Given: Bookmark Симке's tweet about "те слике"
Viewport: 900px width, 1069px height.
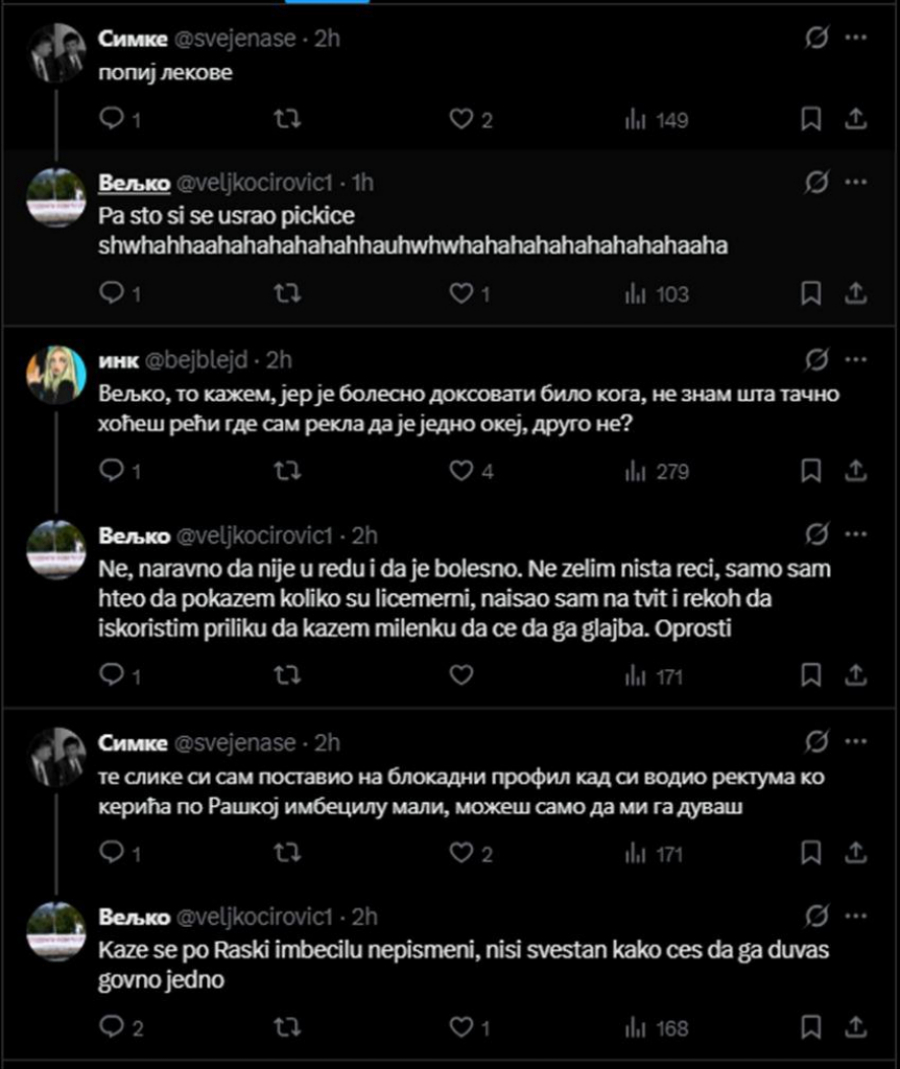Looking at the screenshot, I should coord(811,852).
